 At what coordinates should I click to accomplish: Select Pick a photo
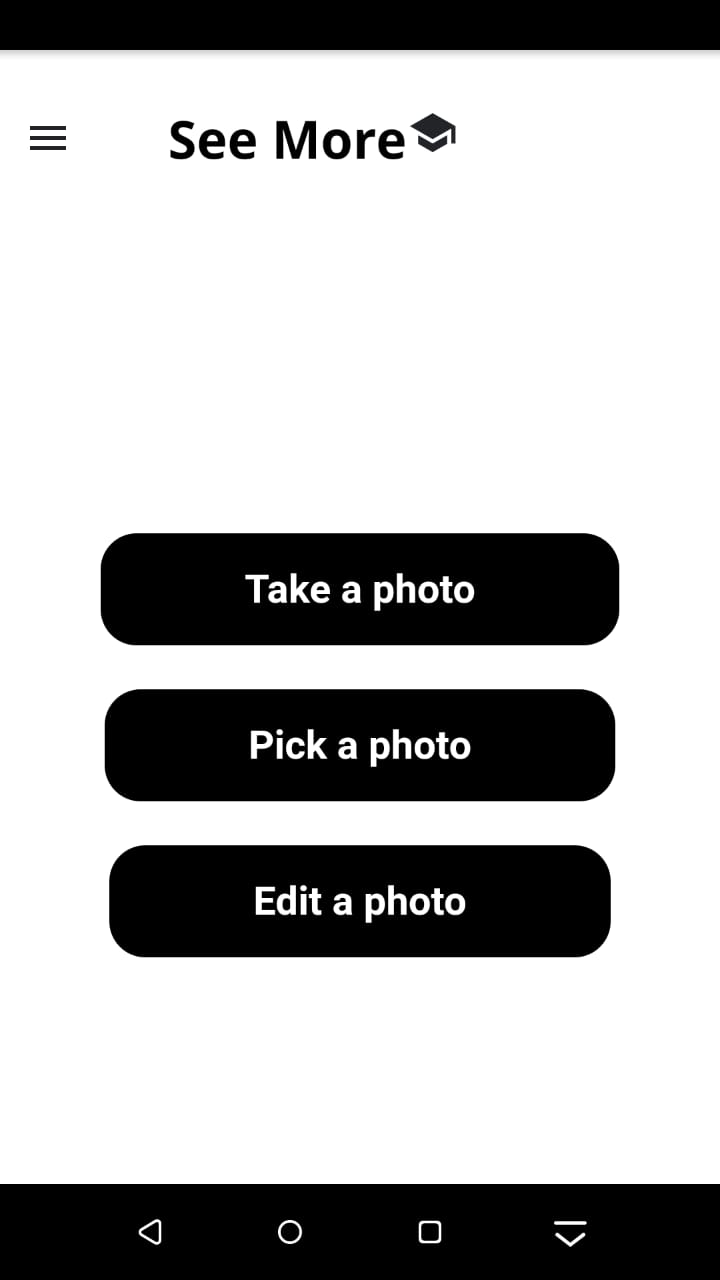tap(360, 745)
